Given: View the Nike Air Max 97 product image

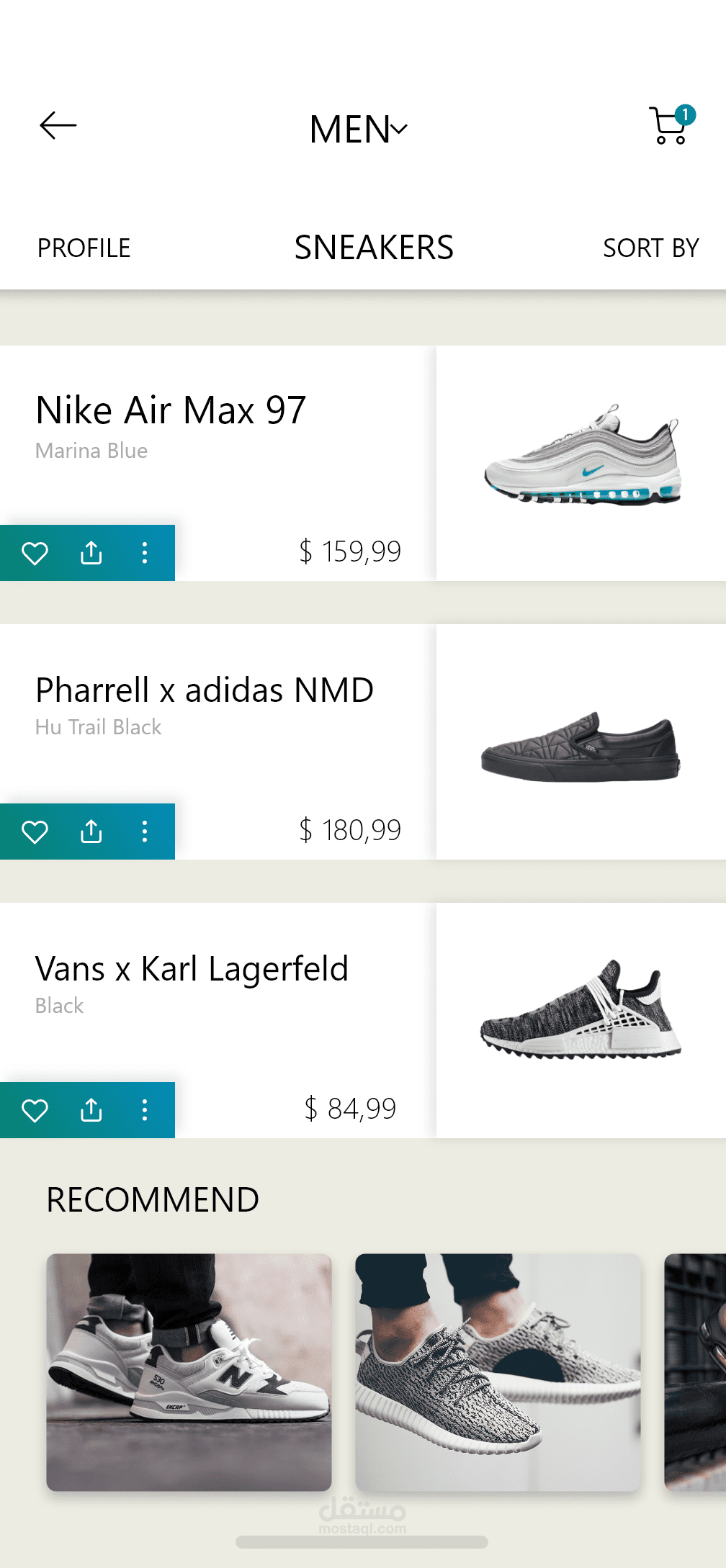Looking at the screenshot, I should tap(581, 463).
